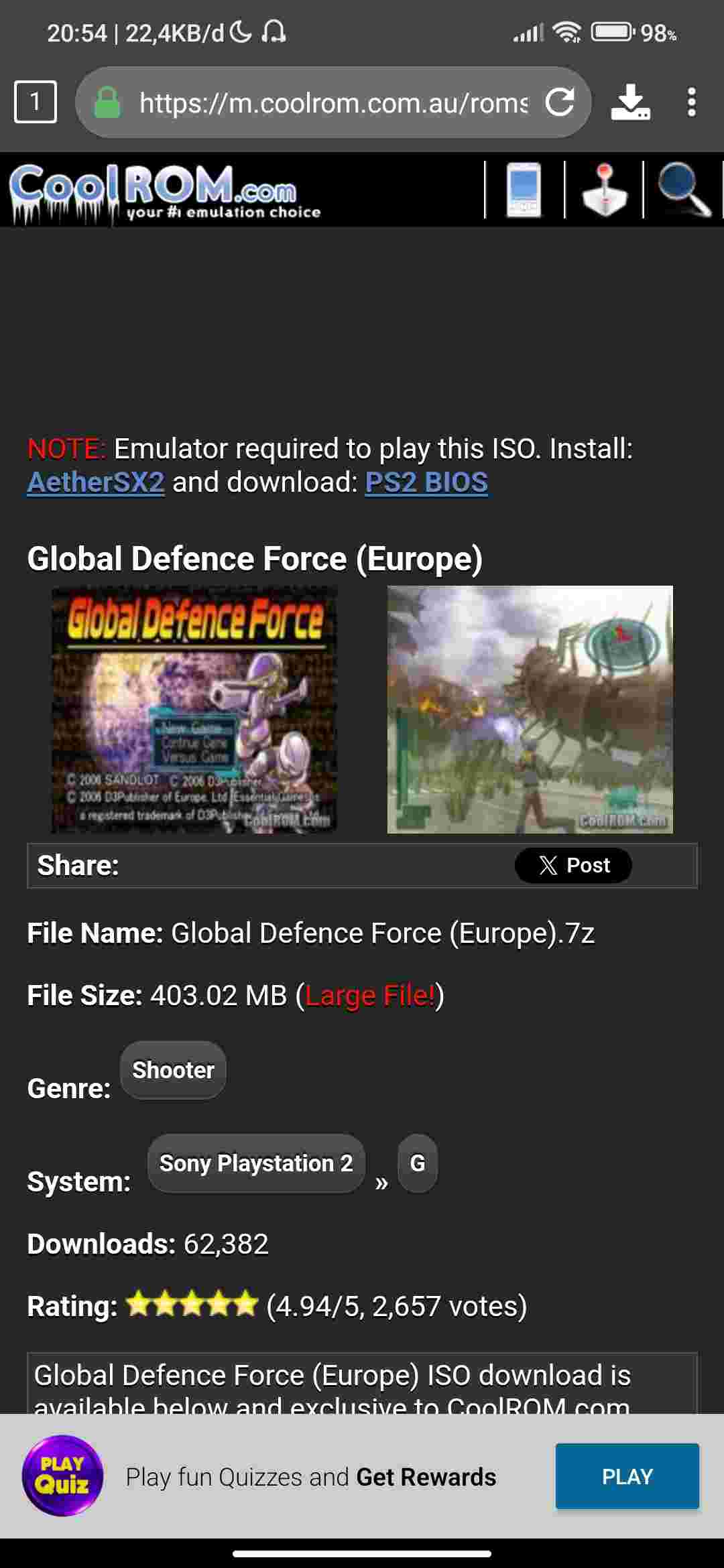Open the joystick emulators icon
This screenshot has width=724, height=1568.
[604, 190]
